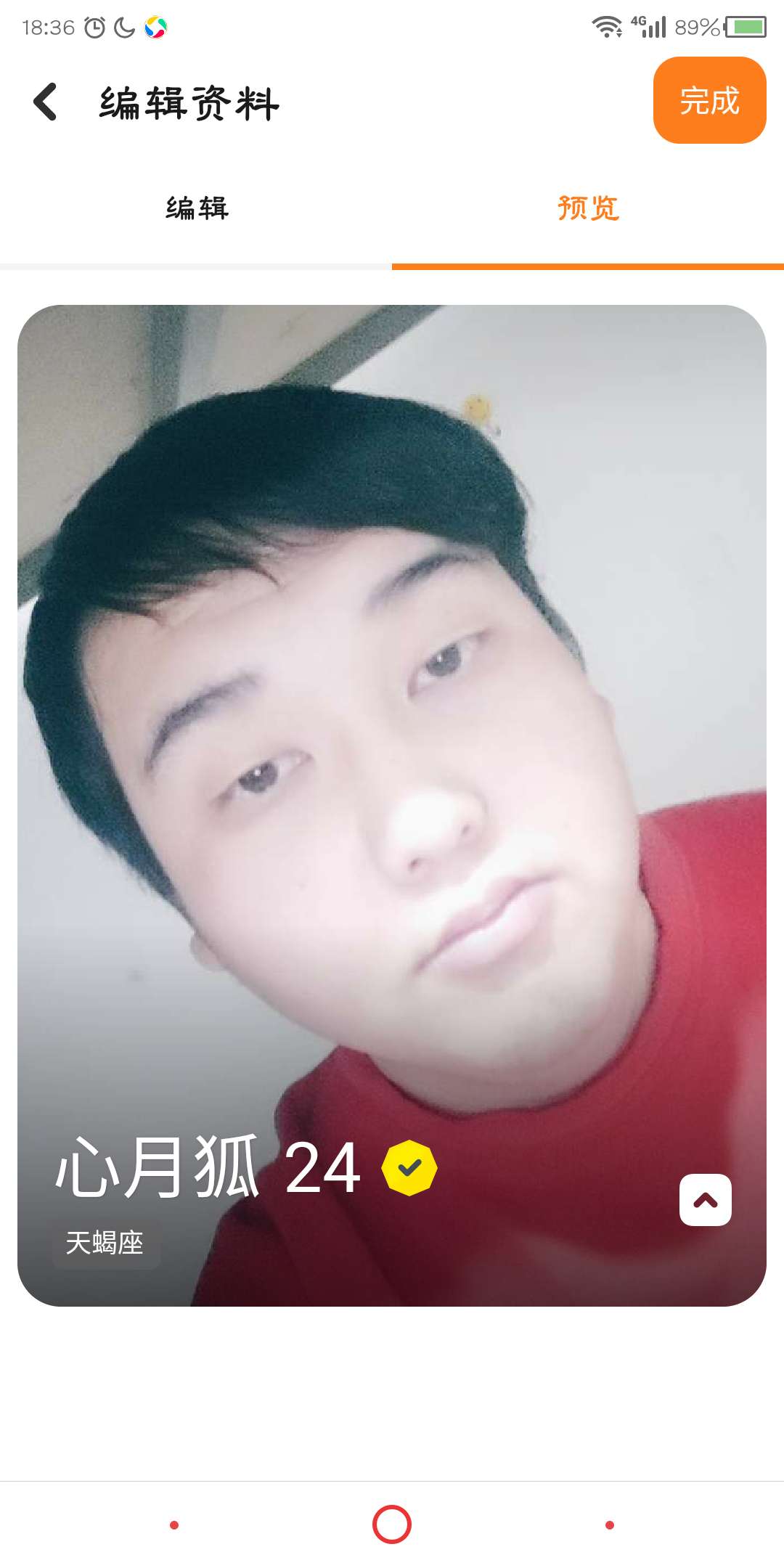Expand profile details with up arrow
The image size is (784, 1568).
pos(705,1200)
